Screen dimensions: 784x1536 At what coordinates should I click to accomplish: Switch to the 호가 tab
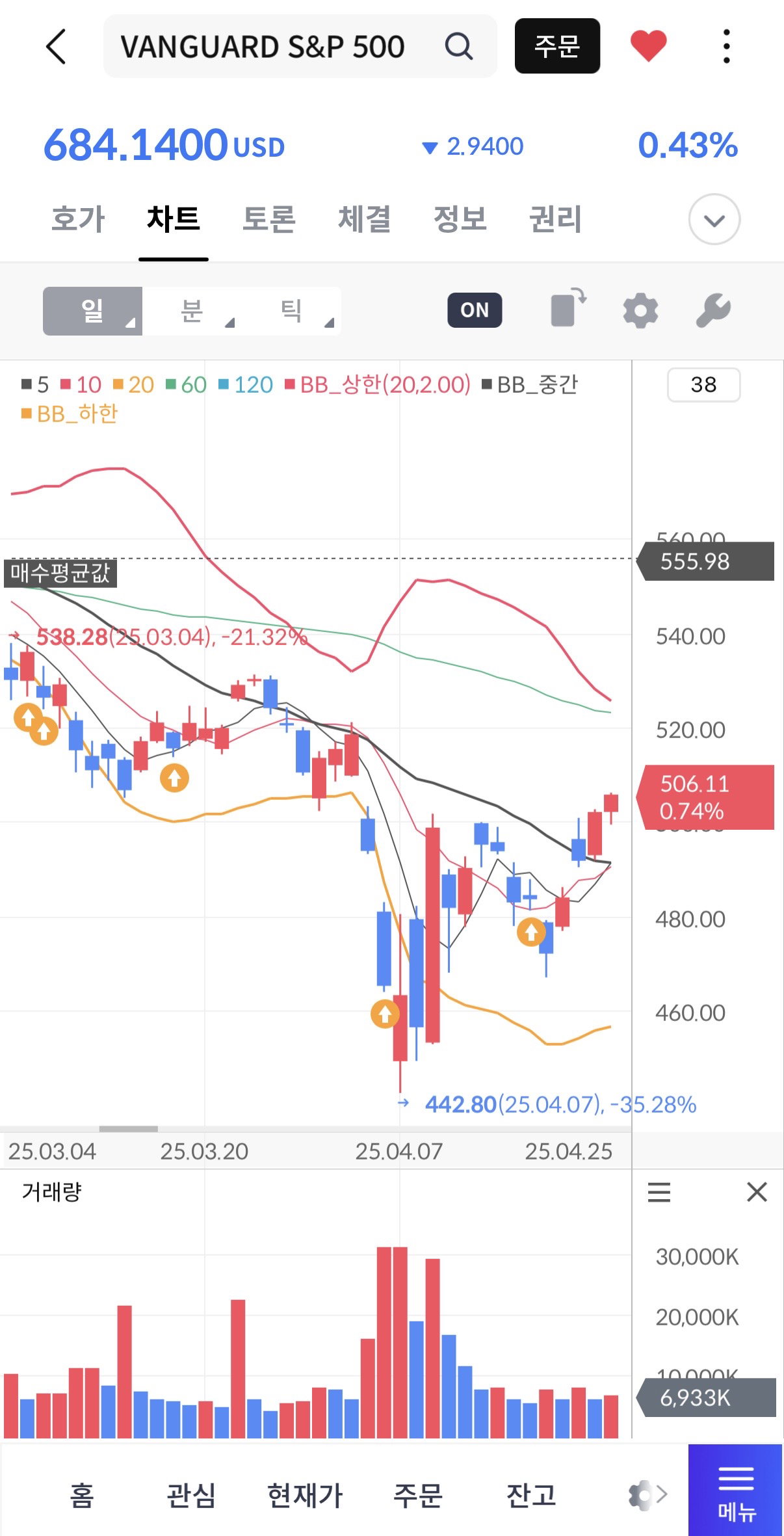coord(78,218)
